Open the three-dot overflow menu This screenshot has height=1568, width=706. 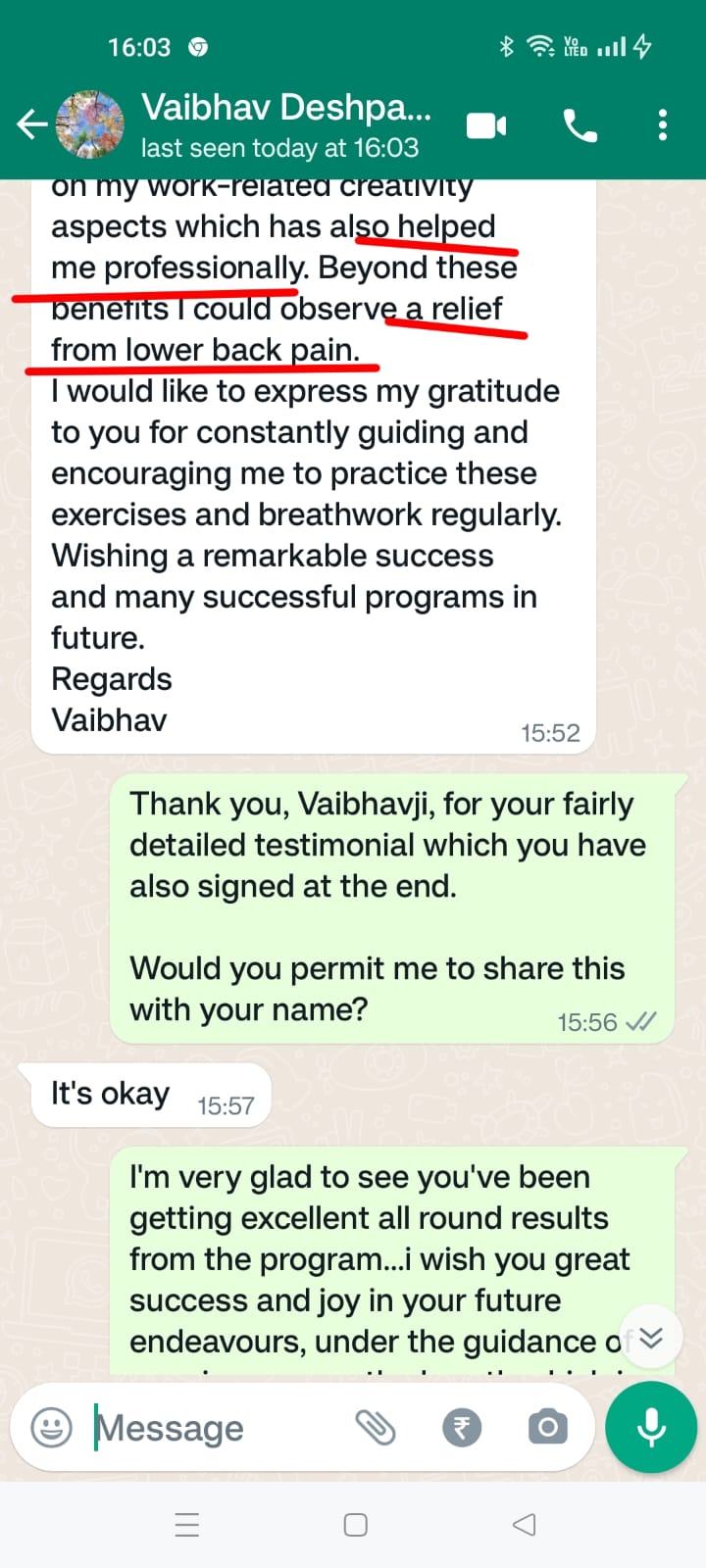[x=663, y=125]
